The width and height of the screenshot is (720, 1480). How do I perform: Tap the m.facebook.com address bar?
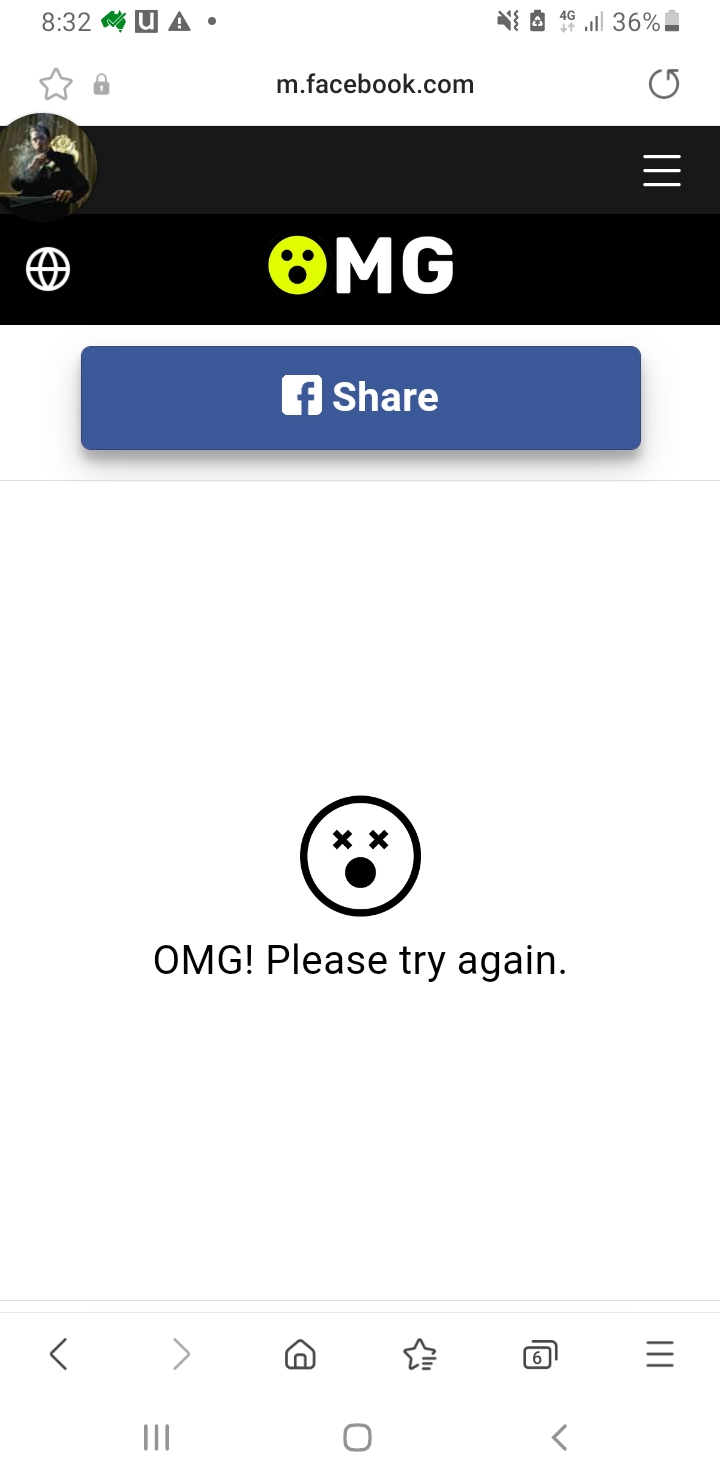pyautogui.click(x=375, y=85)
